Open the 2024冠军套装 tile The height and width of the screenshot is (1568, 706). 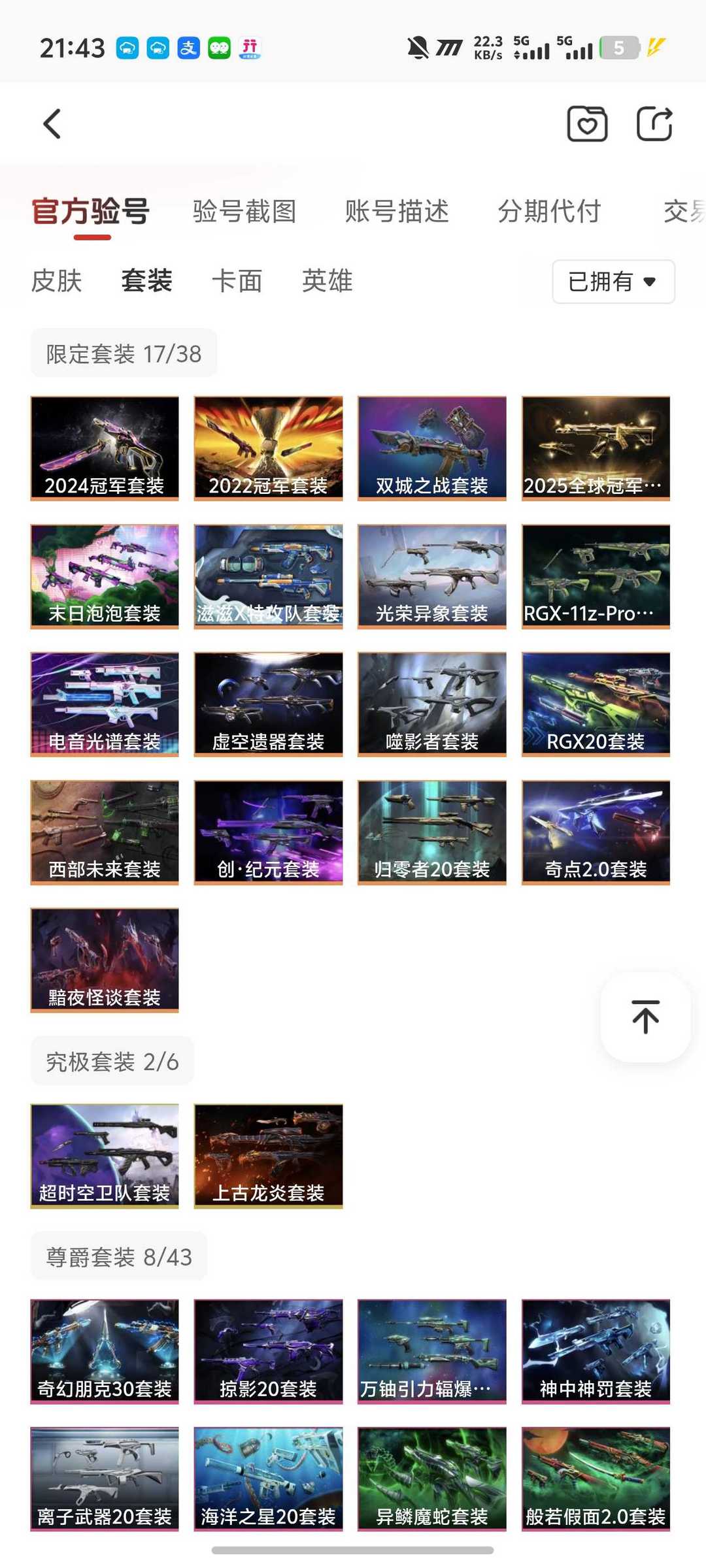pos(105,448)
